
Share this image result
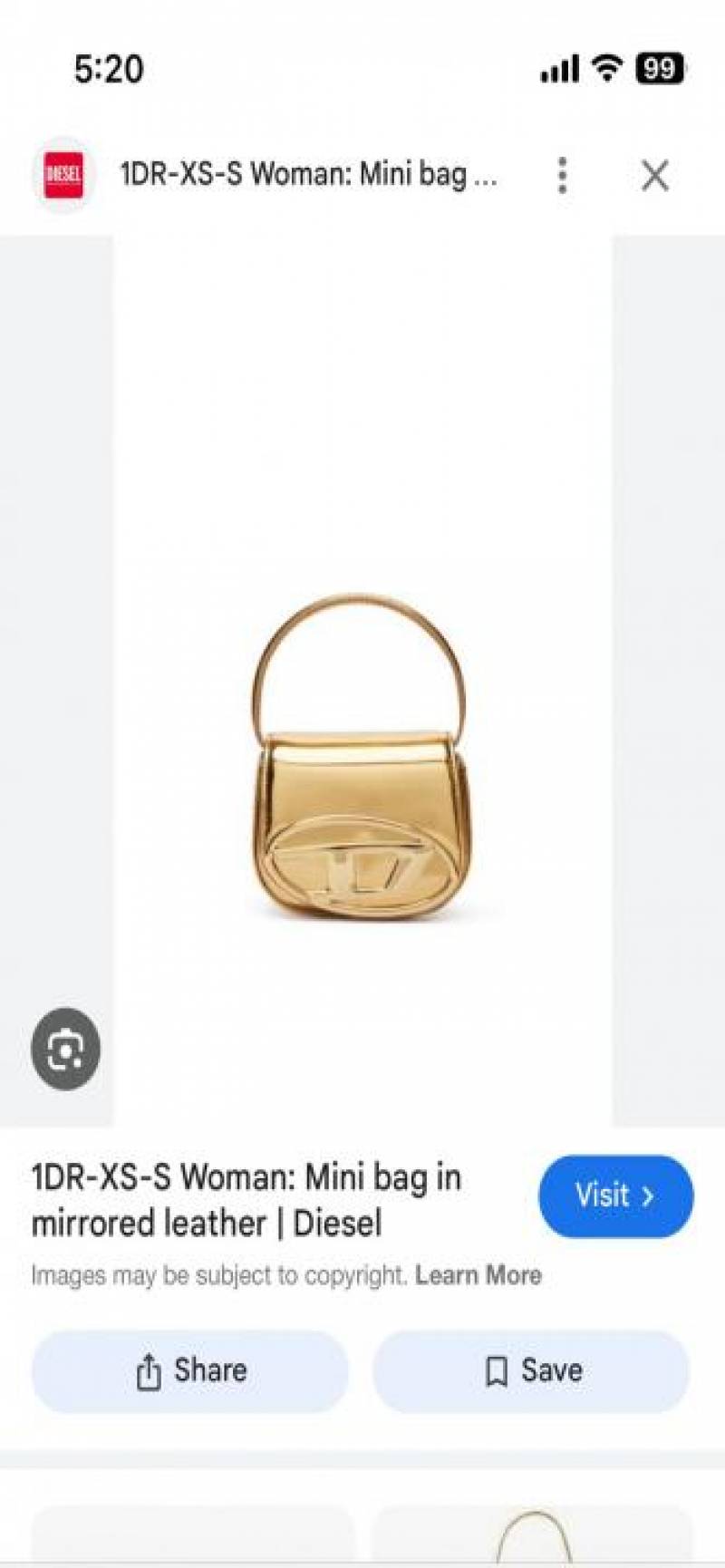point(190,1370)
